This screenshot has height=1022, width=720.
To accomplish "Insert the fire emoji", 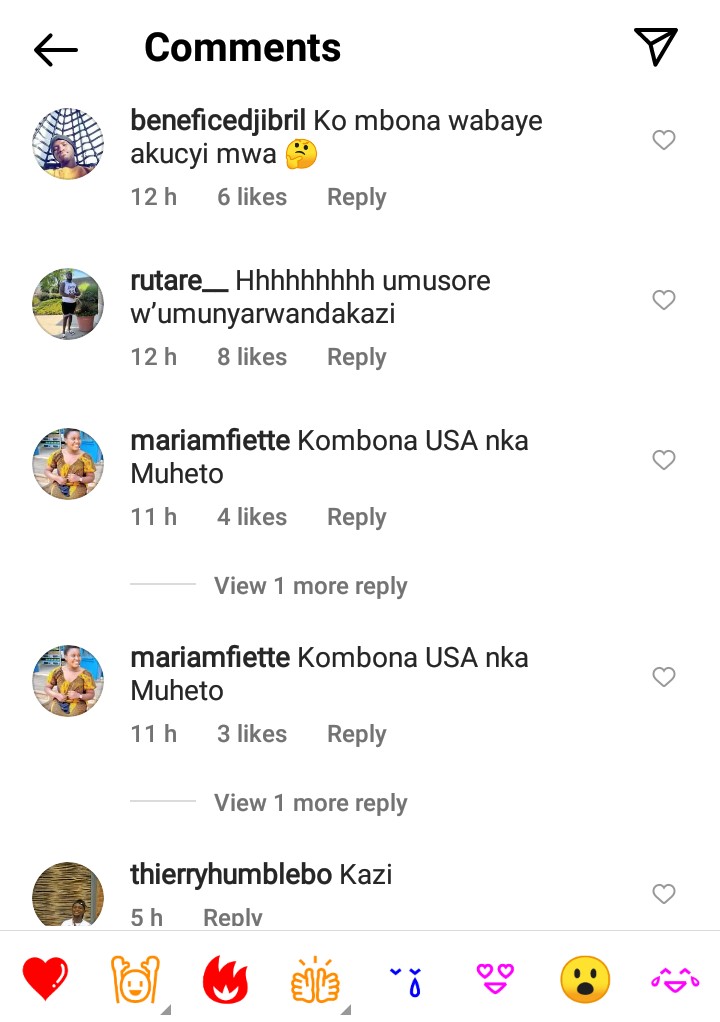I will (x=226, y=979).
